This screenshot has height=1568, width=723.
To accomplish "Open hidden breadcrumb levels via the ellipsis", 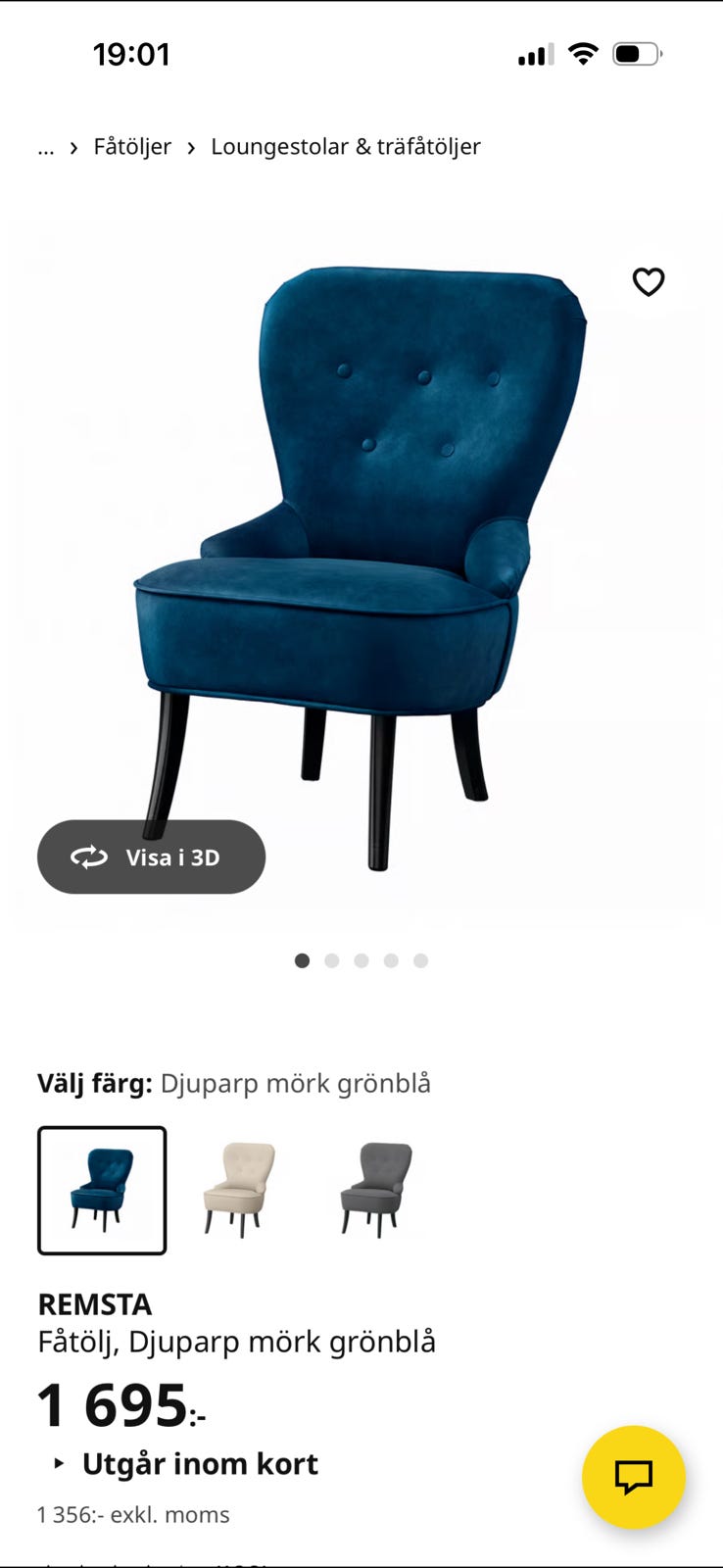I will [x=46, y=147].
